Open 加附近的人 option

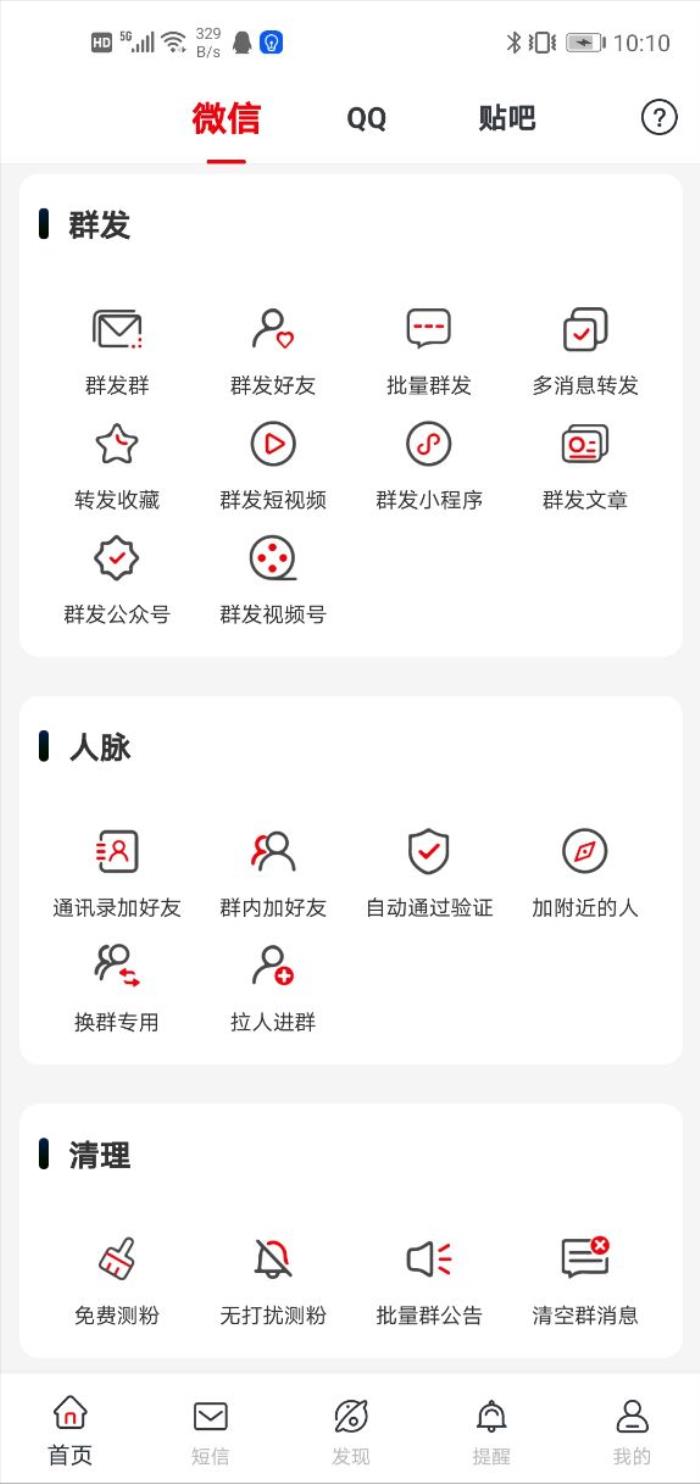585,872
